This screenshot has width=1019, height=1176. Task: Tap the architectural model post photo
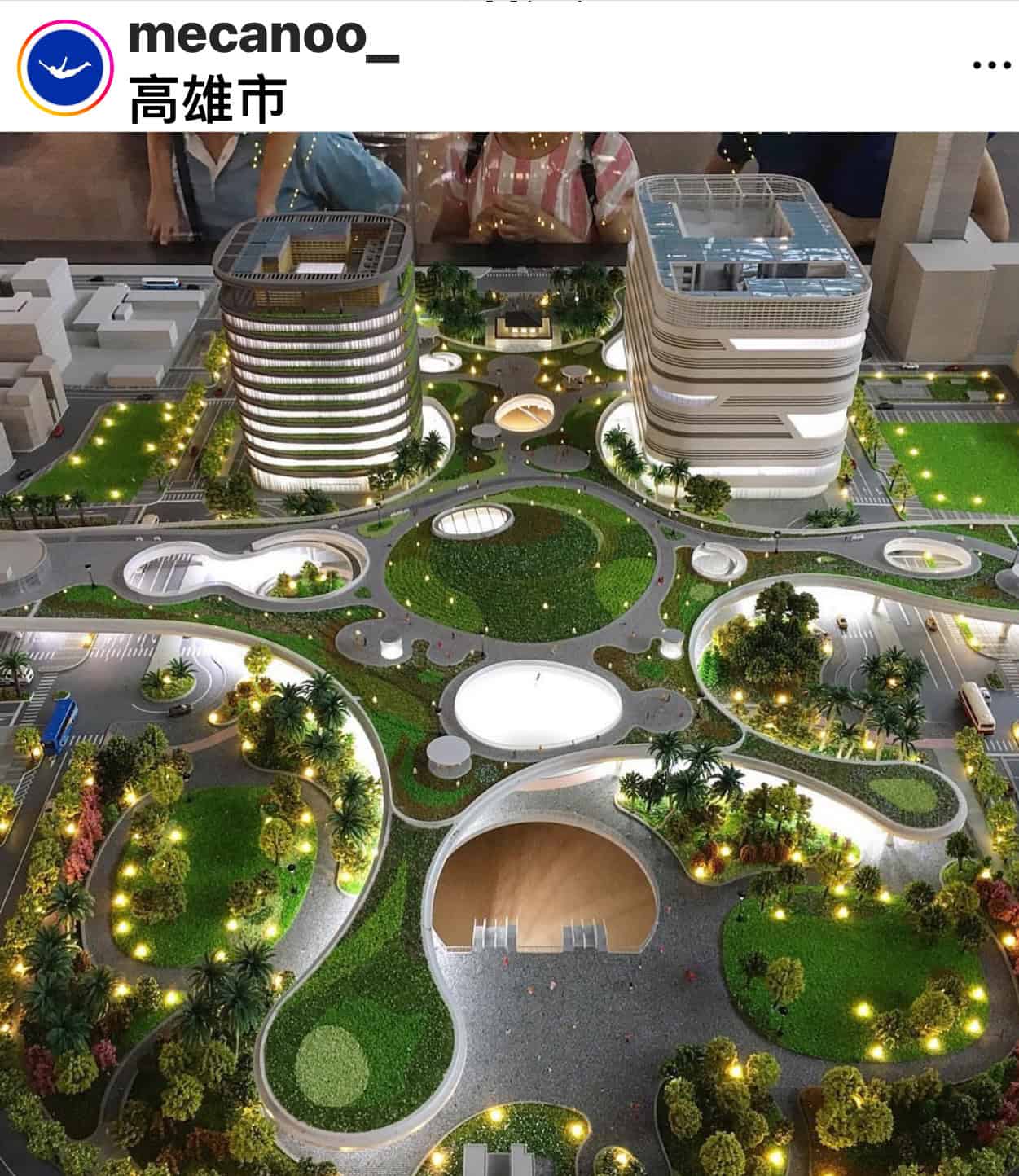(x=509, y=652)
